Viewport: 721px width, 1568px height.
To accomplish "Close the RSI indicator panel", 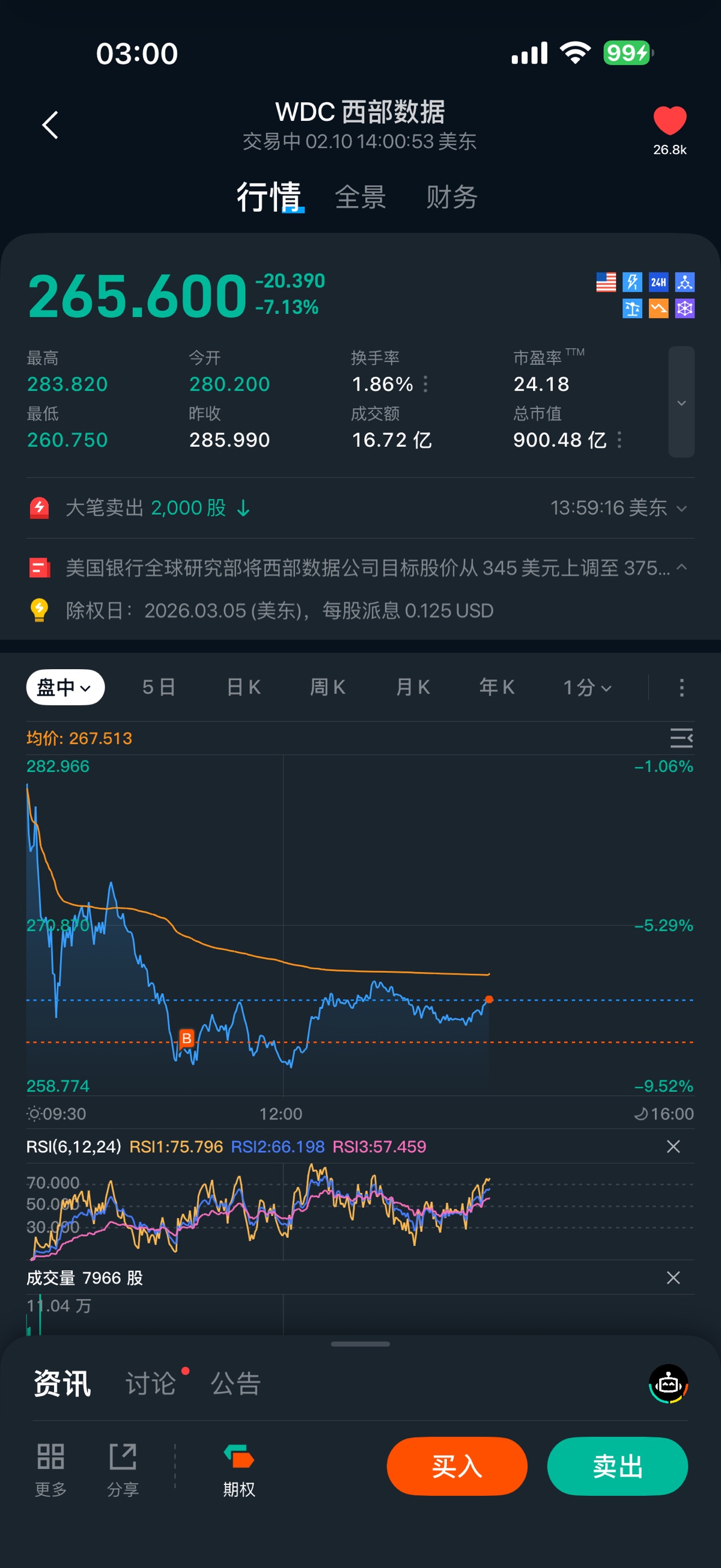I will coord(673,1147).
